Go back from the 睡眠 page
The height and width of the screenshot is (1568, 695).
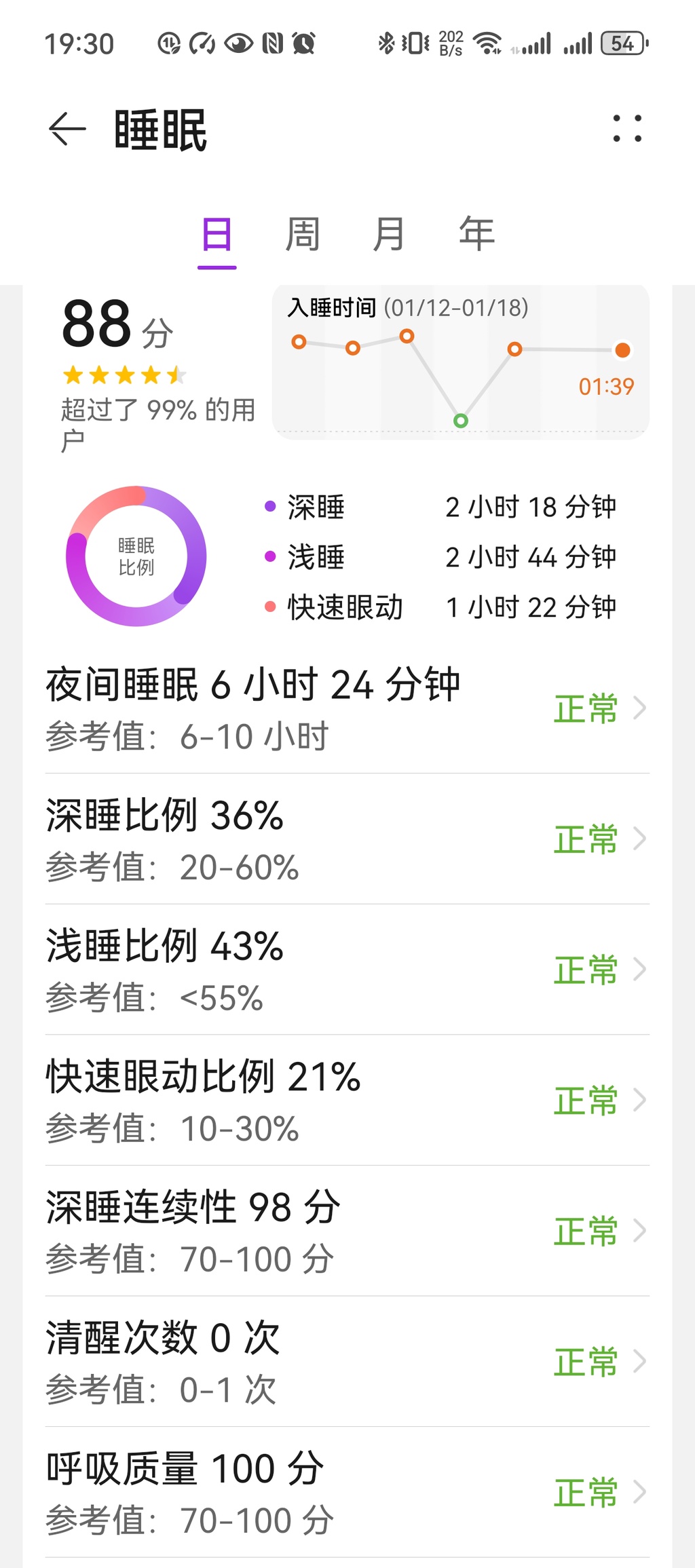coord(67,129)
